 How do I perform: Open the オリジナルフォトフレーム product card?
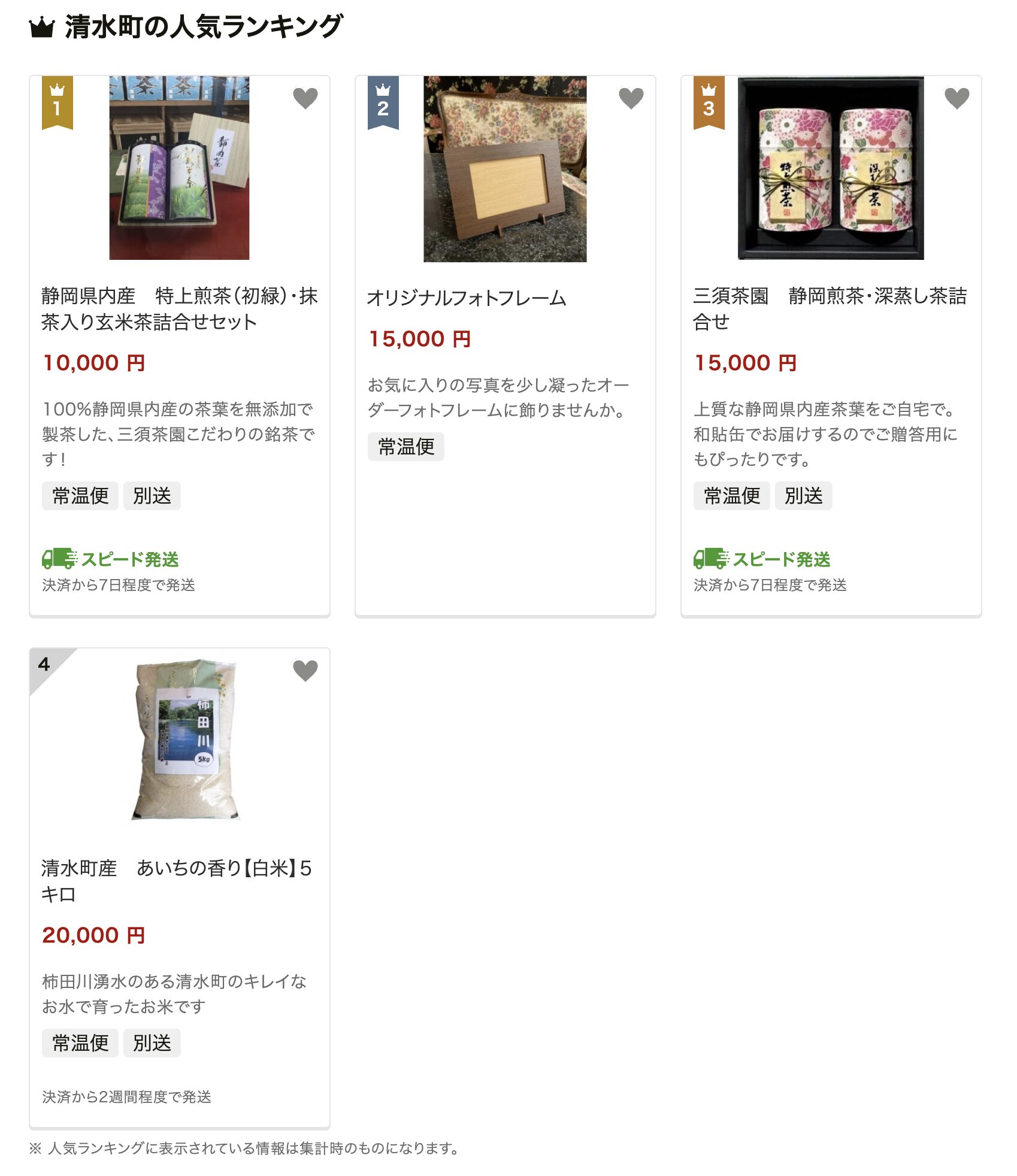point(466,298)
